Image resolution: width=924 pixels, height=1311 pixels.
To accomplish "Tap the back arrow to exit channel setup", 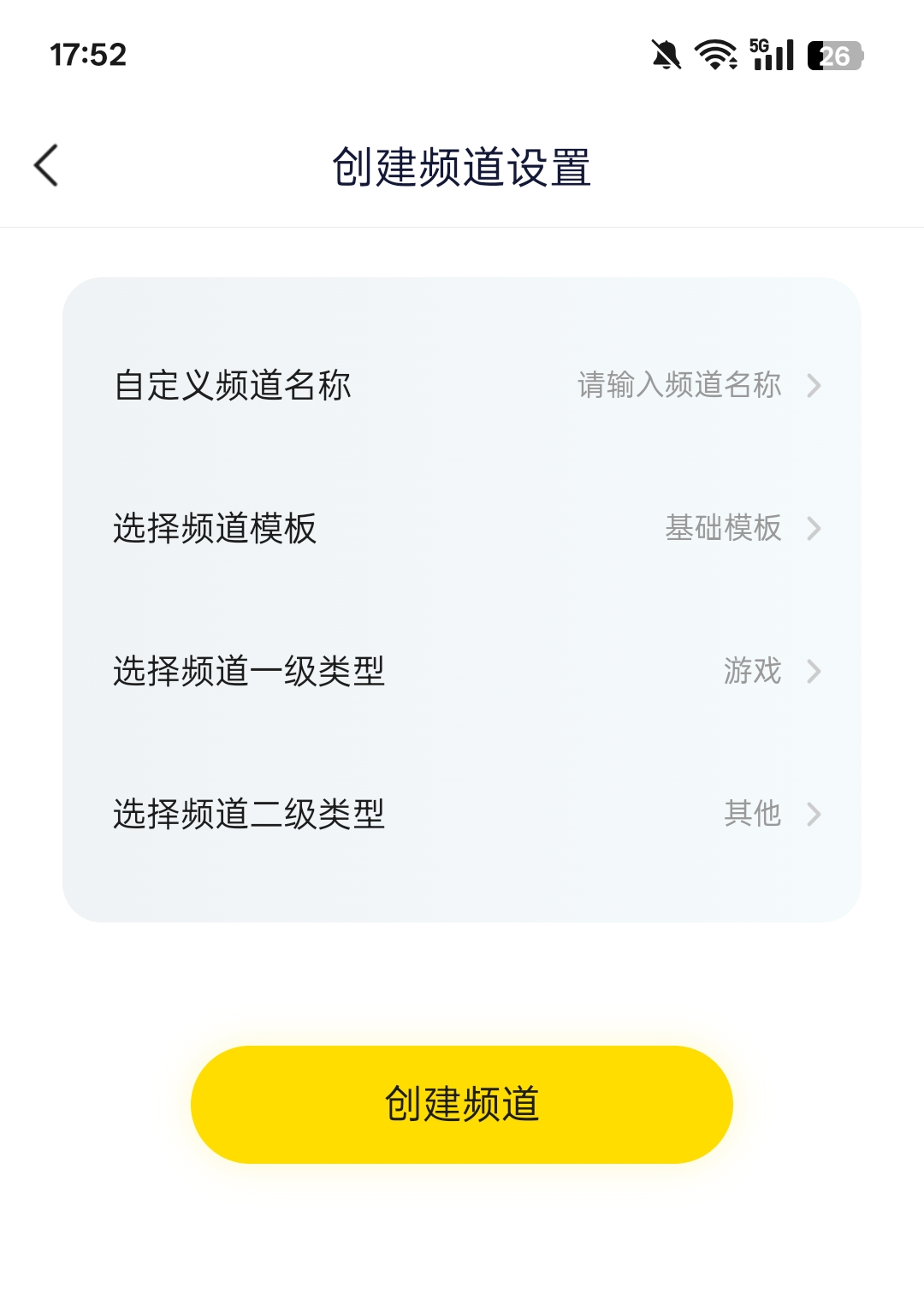I will (47, 164).
